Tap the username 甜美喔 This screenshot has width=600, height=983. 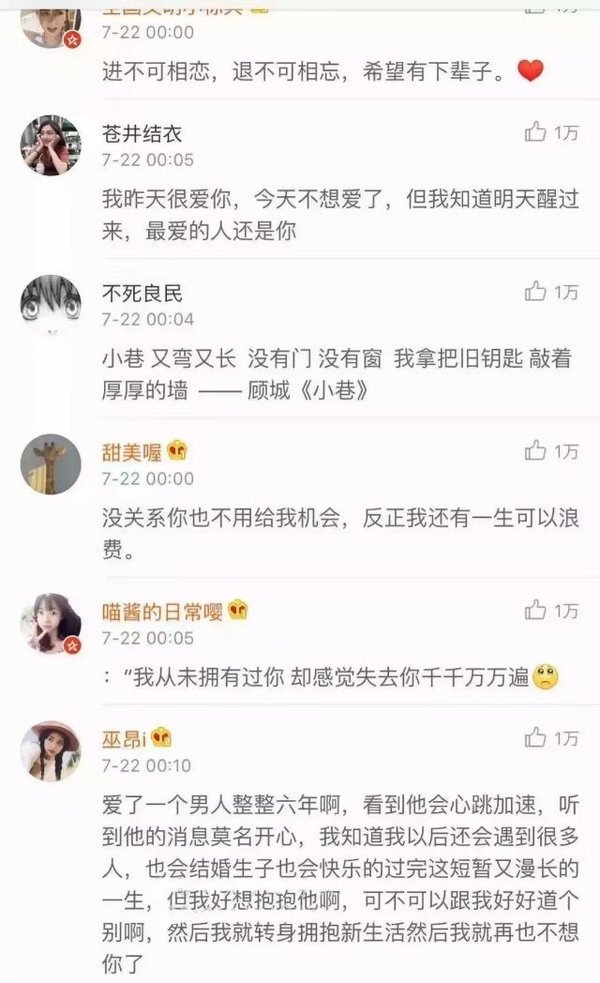(132, 452)
